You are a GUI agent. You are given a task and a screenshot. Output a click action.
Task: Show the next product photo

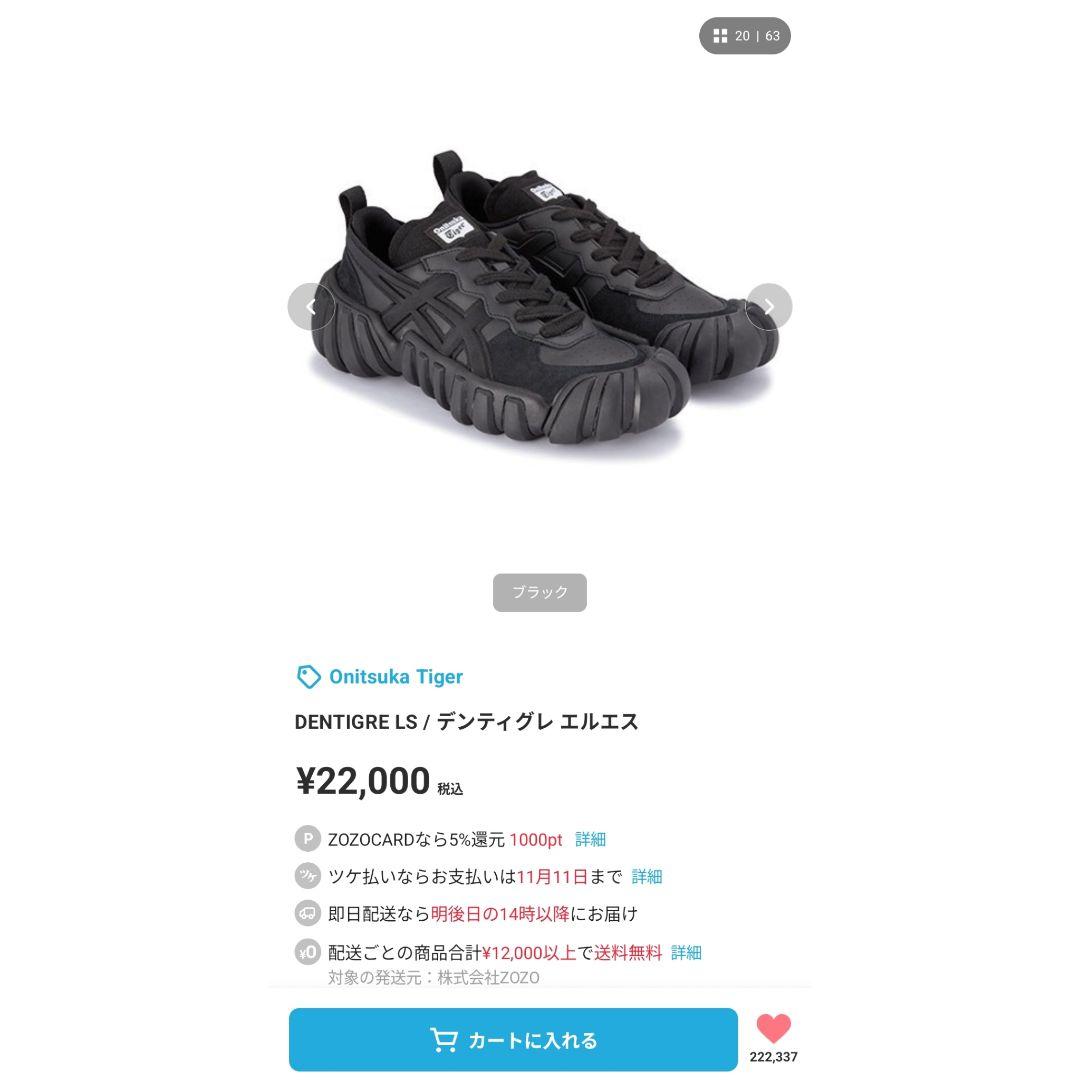point(769,307)
